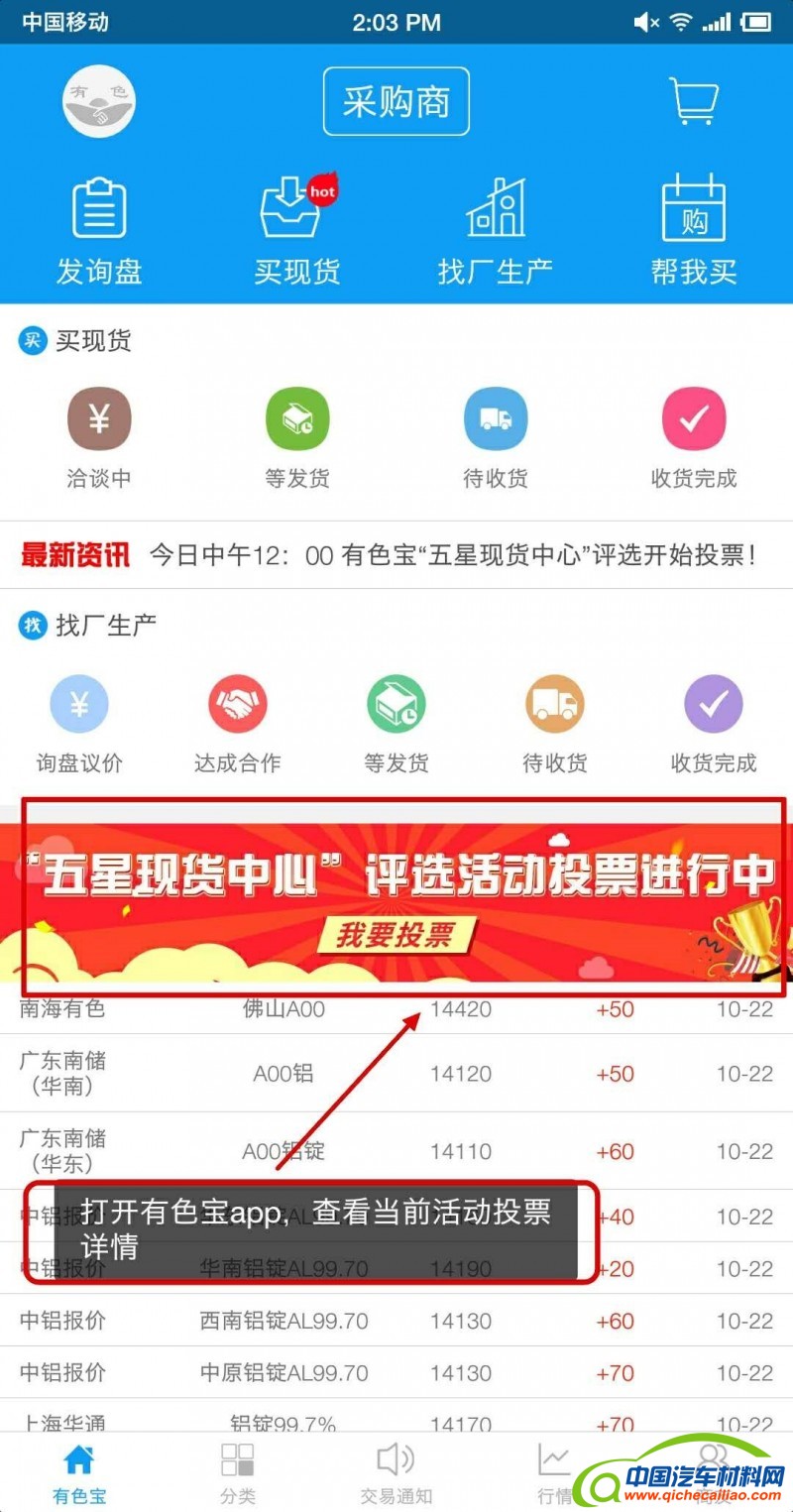The width and height of the screenshot is (793, 1512).
Task: Check 待收货 under the 买现货 section
Action: tap(496, 436)
